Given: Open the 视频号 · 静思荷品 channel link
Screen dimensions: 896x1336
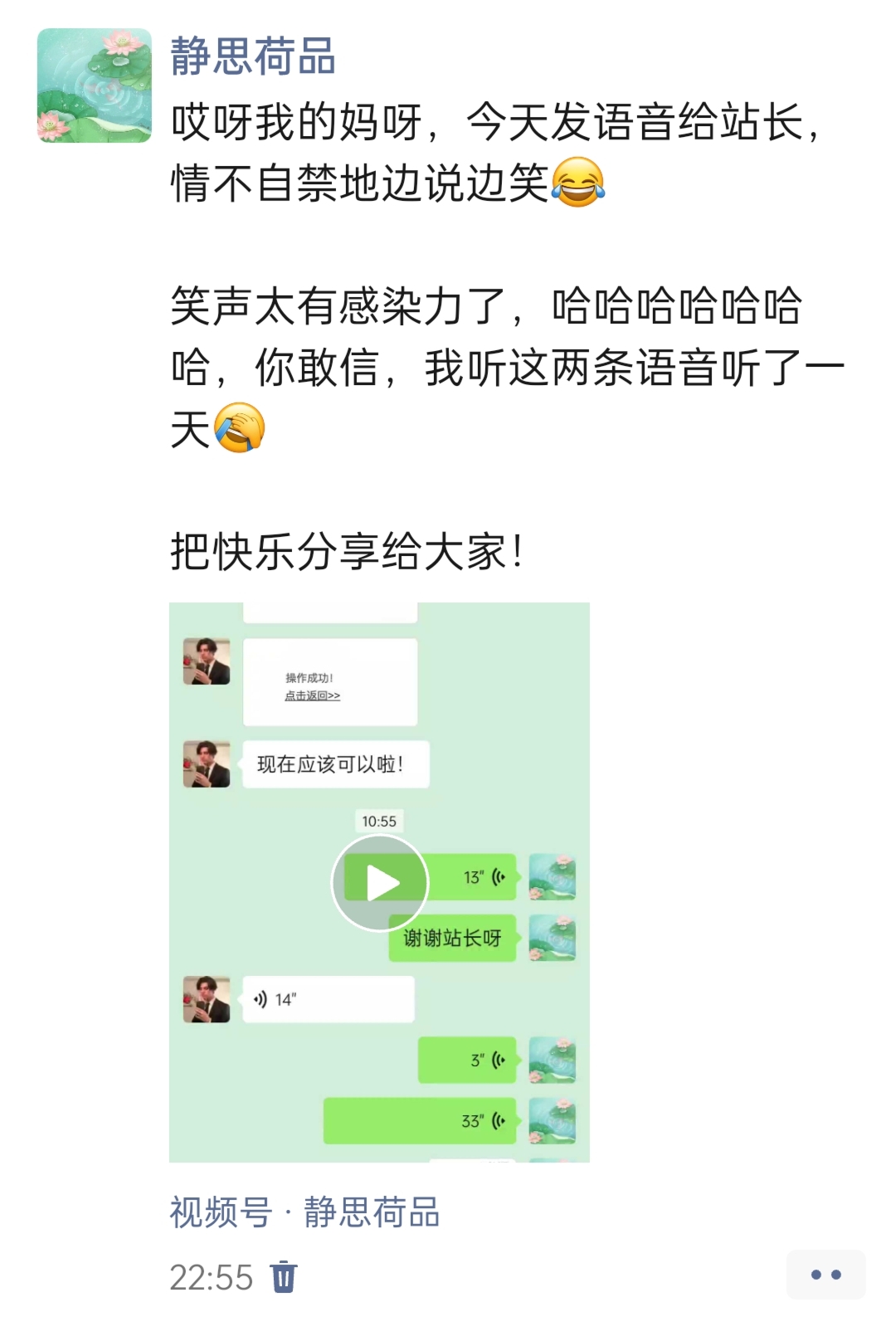Looking at the screenshot, I should pos(304,1212).
